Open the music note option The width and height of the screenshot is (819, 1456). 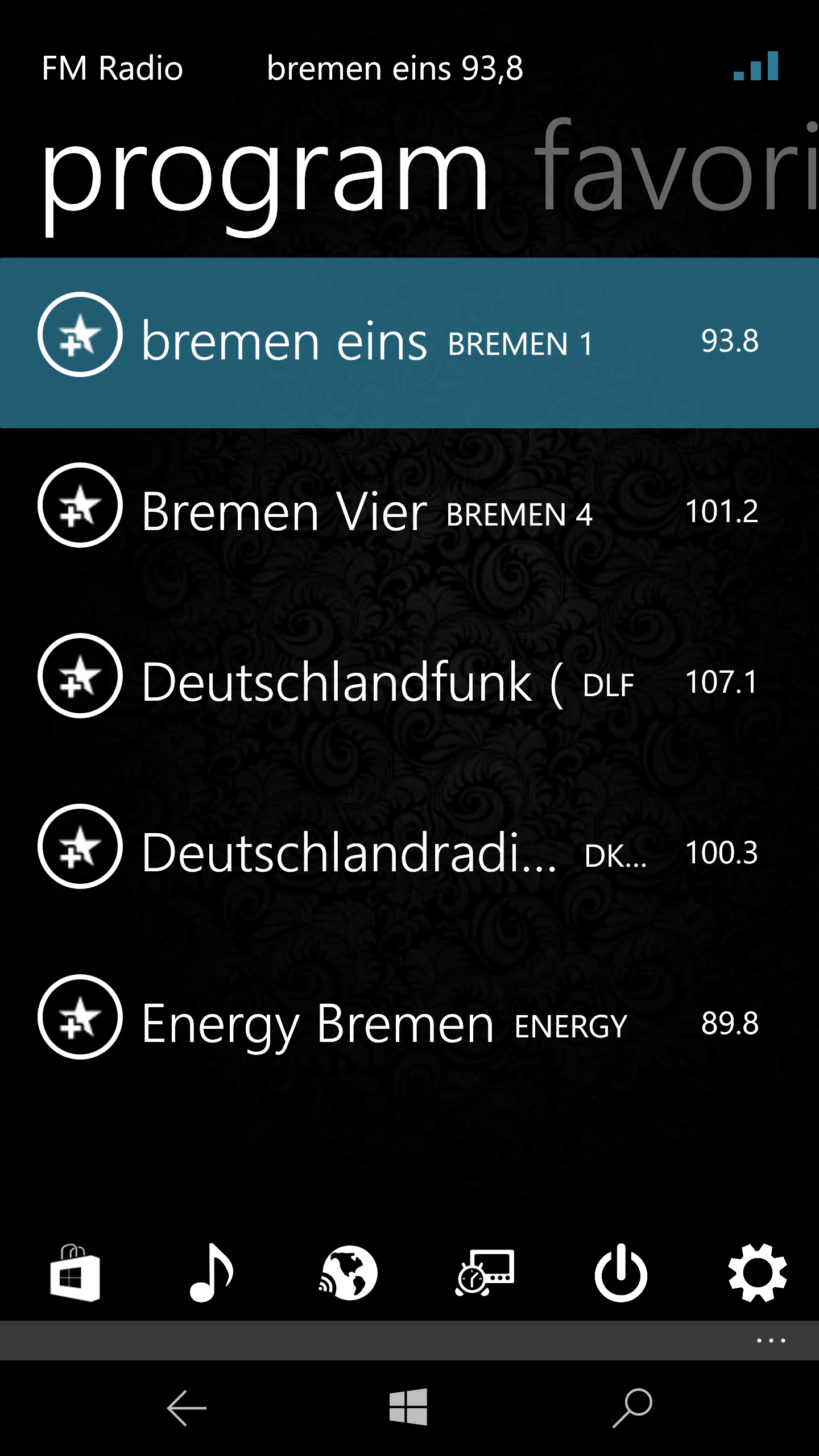point(211,1273)
